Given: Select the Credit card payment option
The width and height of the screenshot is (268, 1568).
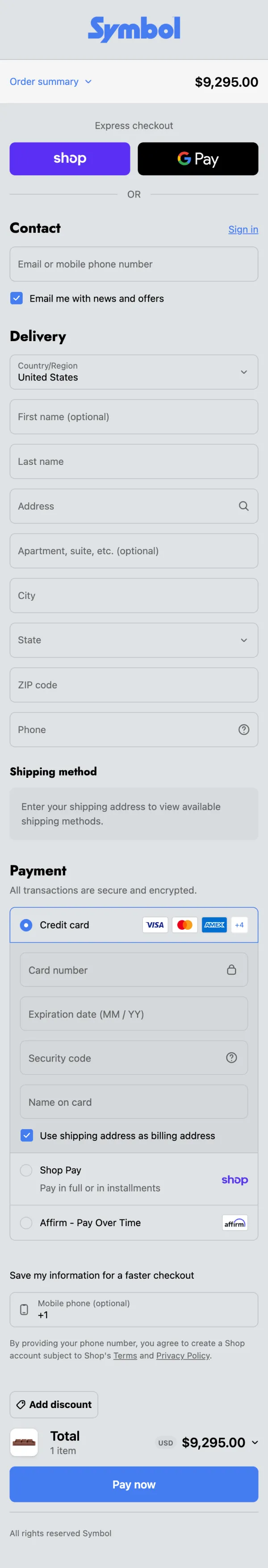Looking at the screenshot, I should tap(26, 925).
